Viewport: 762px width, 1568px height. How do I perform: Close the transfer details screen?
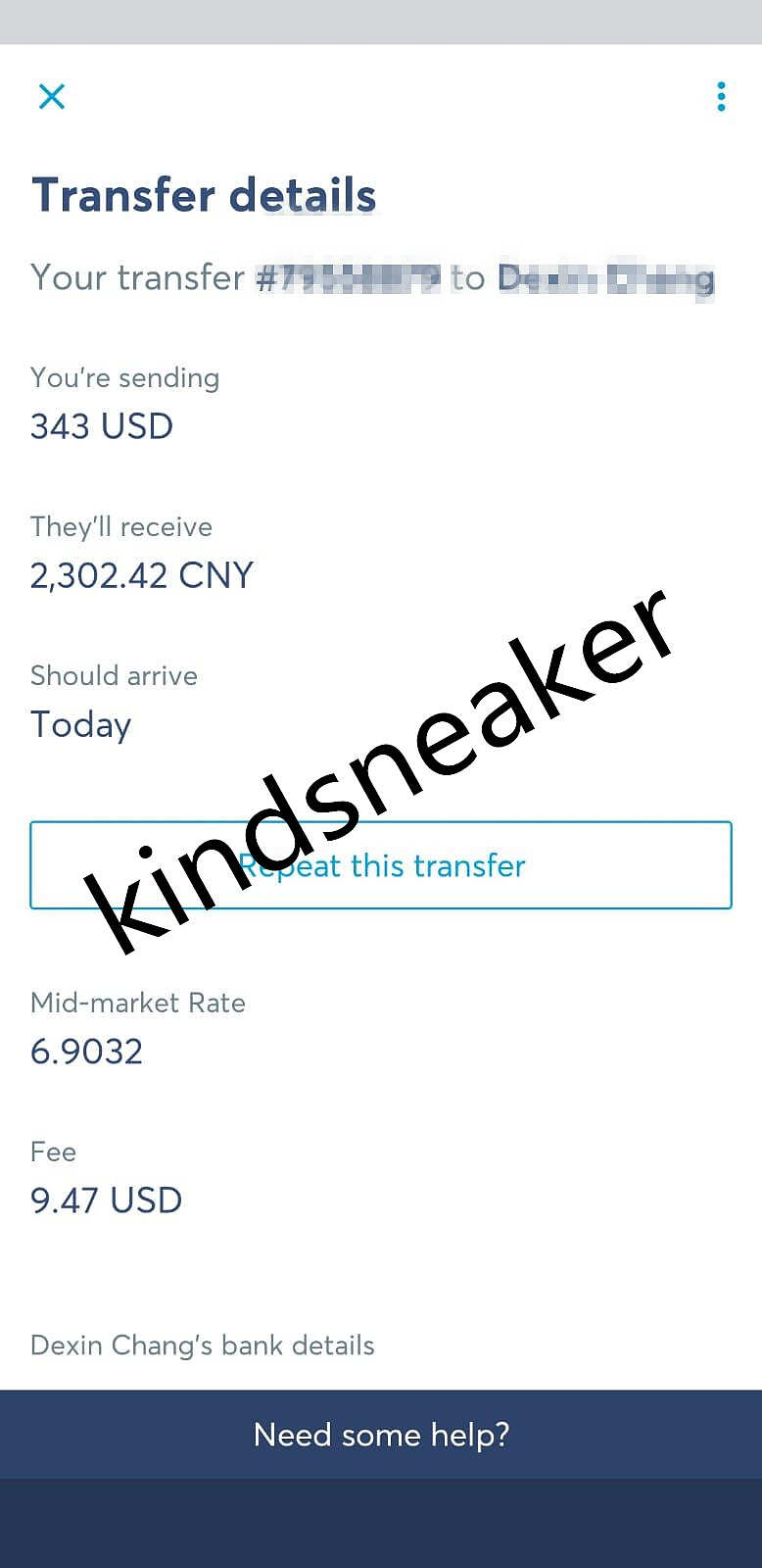tap(51, 96)
